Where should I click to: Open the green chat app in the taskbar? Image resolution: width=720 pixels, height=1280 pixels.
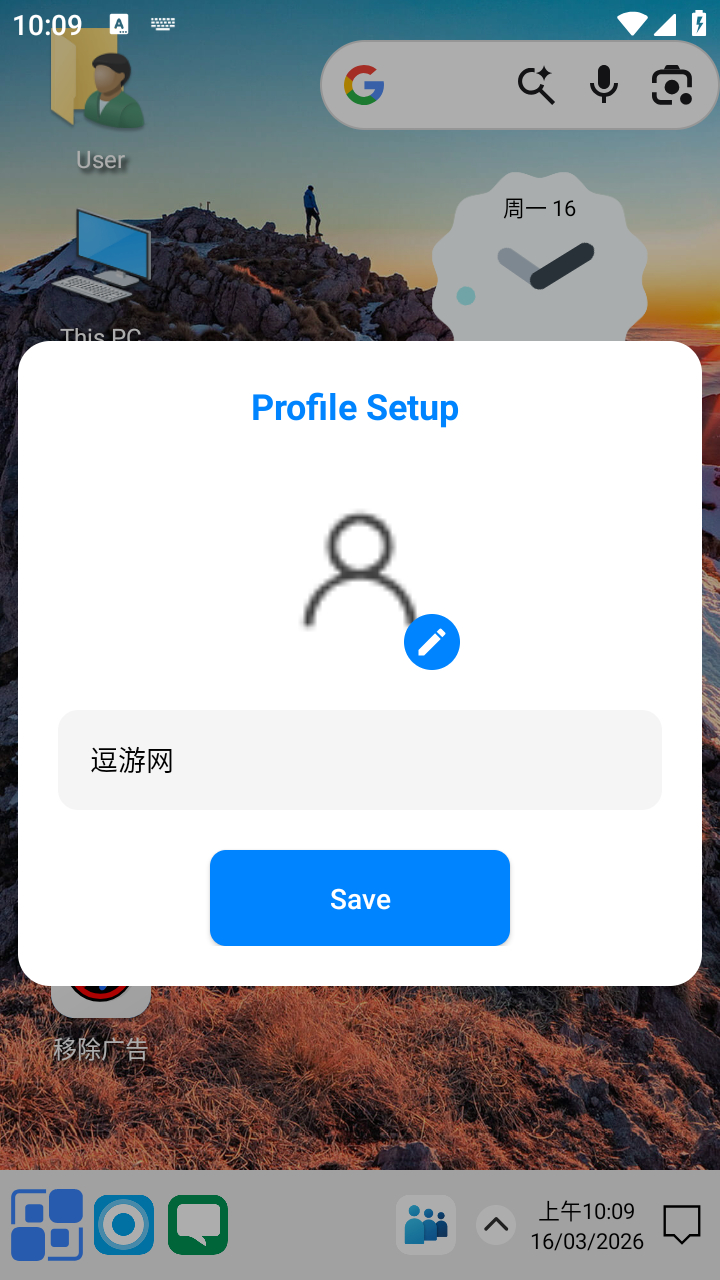[x=197, y=1224]
